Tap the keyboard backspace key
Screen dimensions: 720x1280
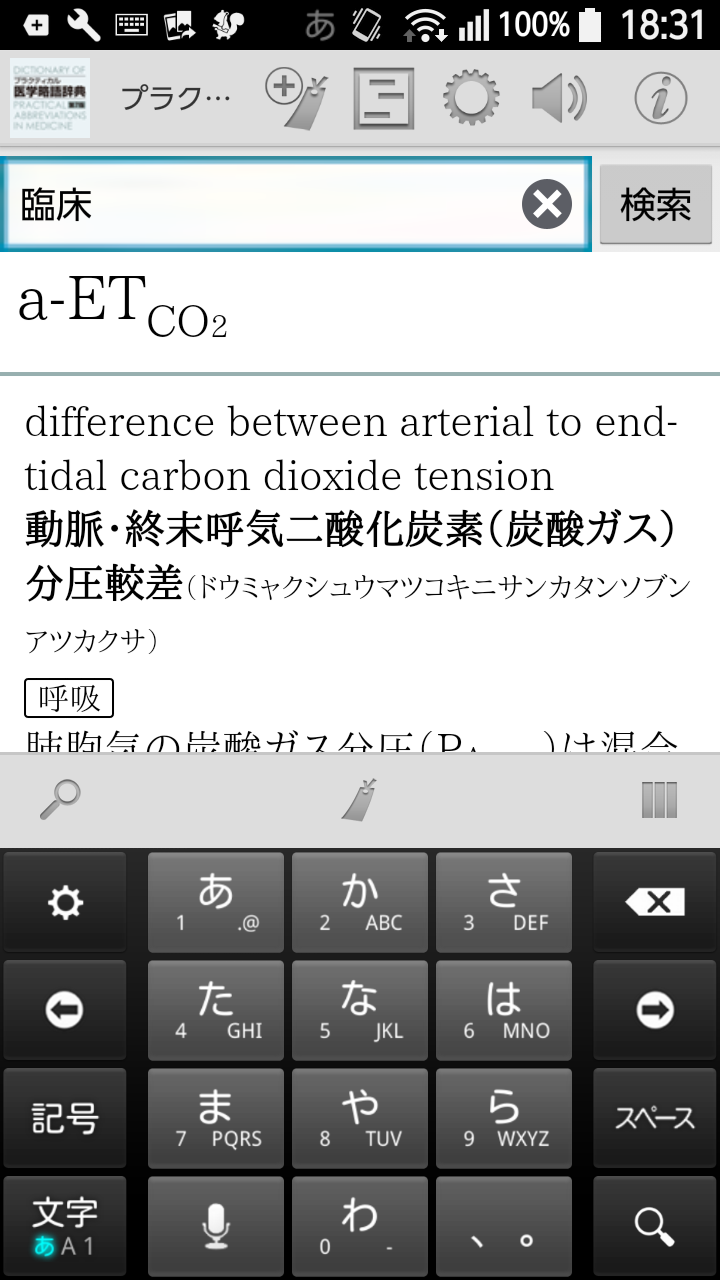coord(655,903)
